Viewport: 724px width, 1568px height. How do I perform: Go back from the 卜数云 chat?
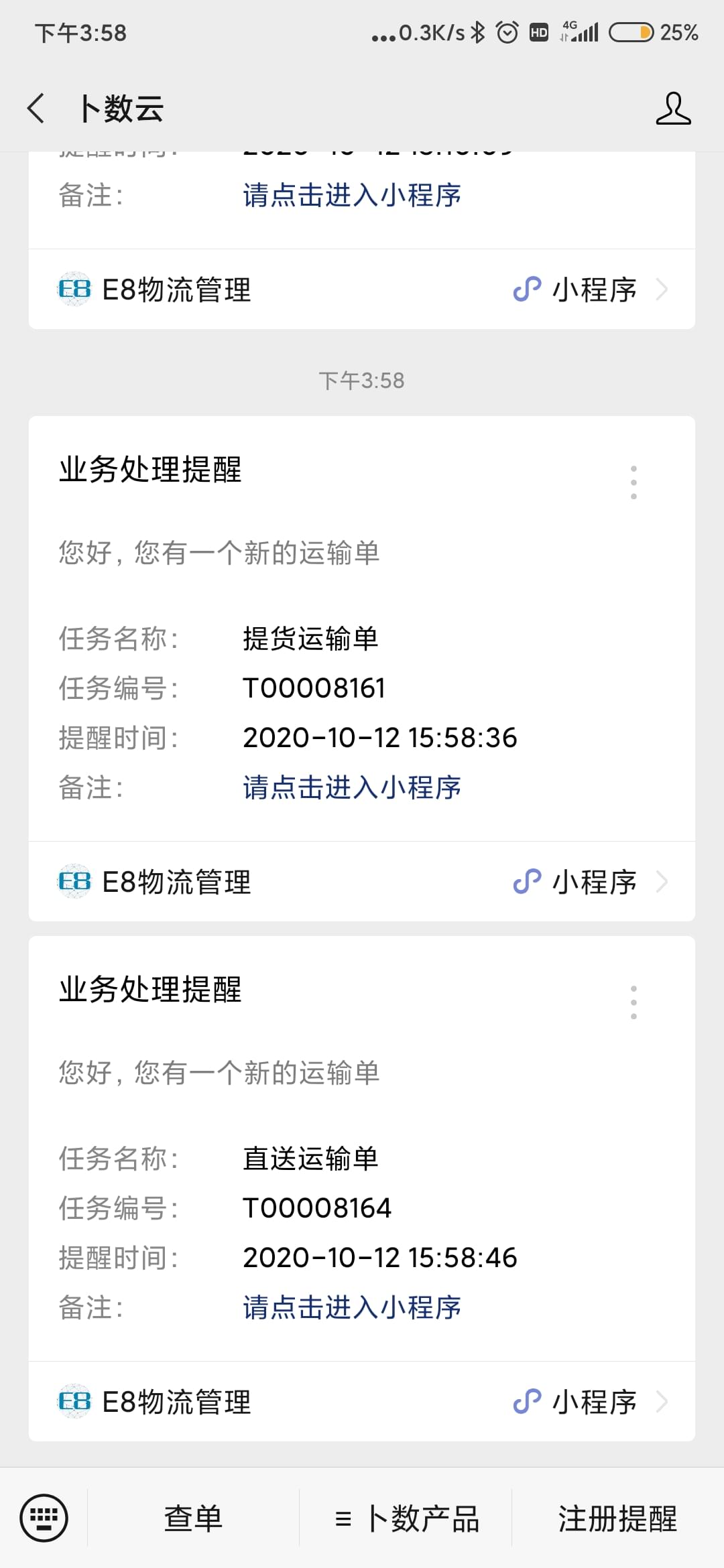(36, 109)
